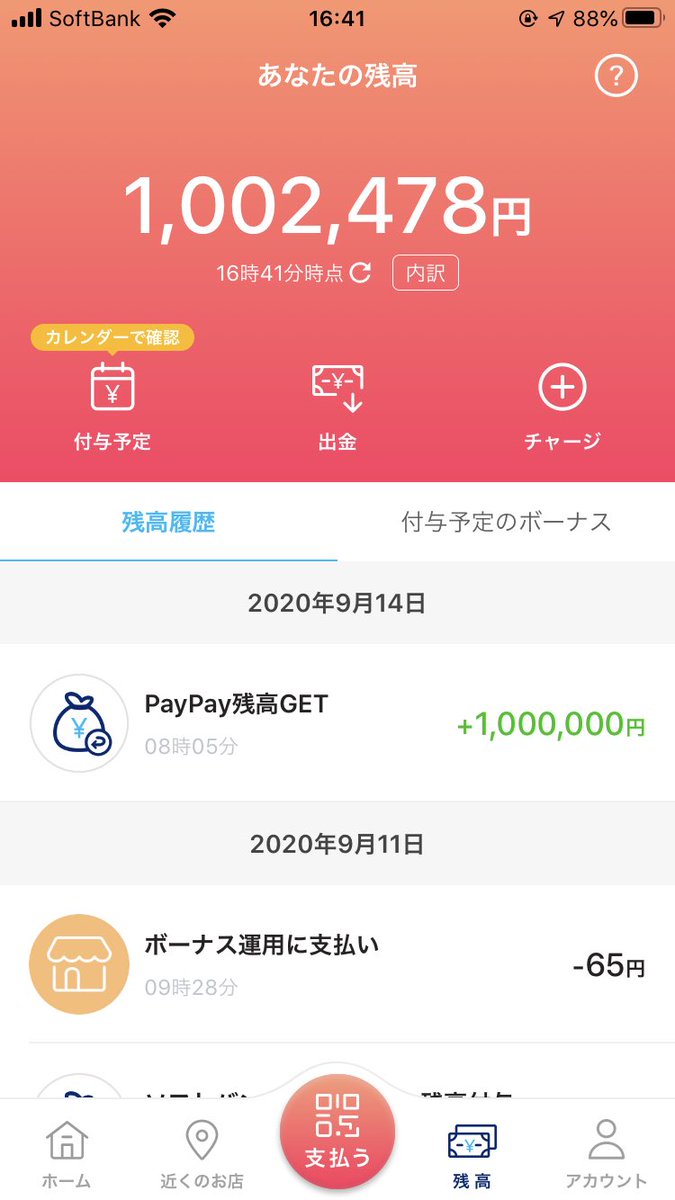Open 付与予定 calendar
This screenshot has width=675, height=1200.
point(112,409)
